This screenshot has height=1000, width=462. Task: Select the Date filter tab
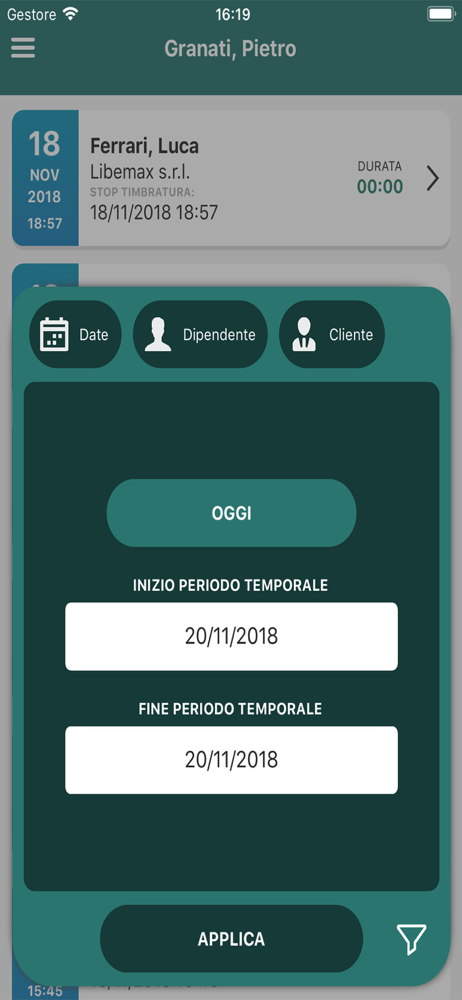coord(75,334)
